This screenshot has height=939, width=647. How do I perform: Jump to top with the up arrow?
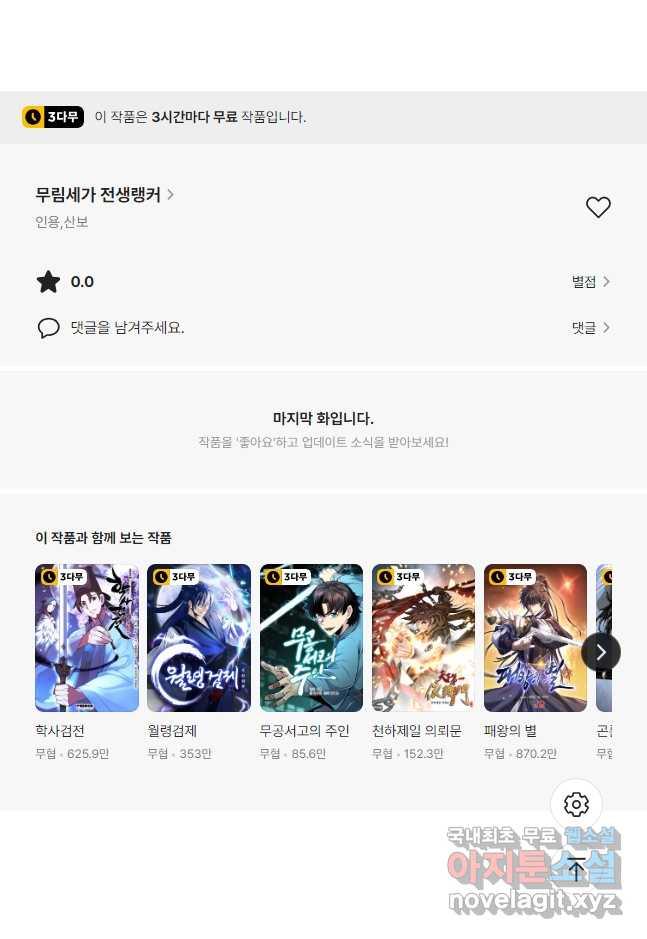coord(576,868)
